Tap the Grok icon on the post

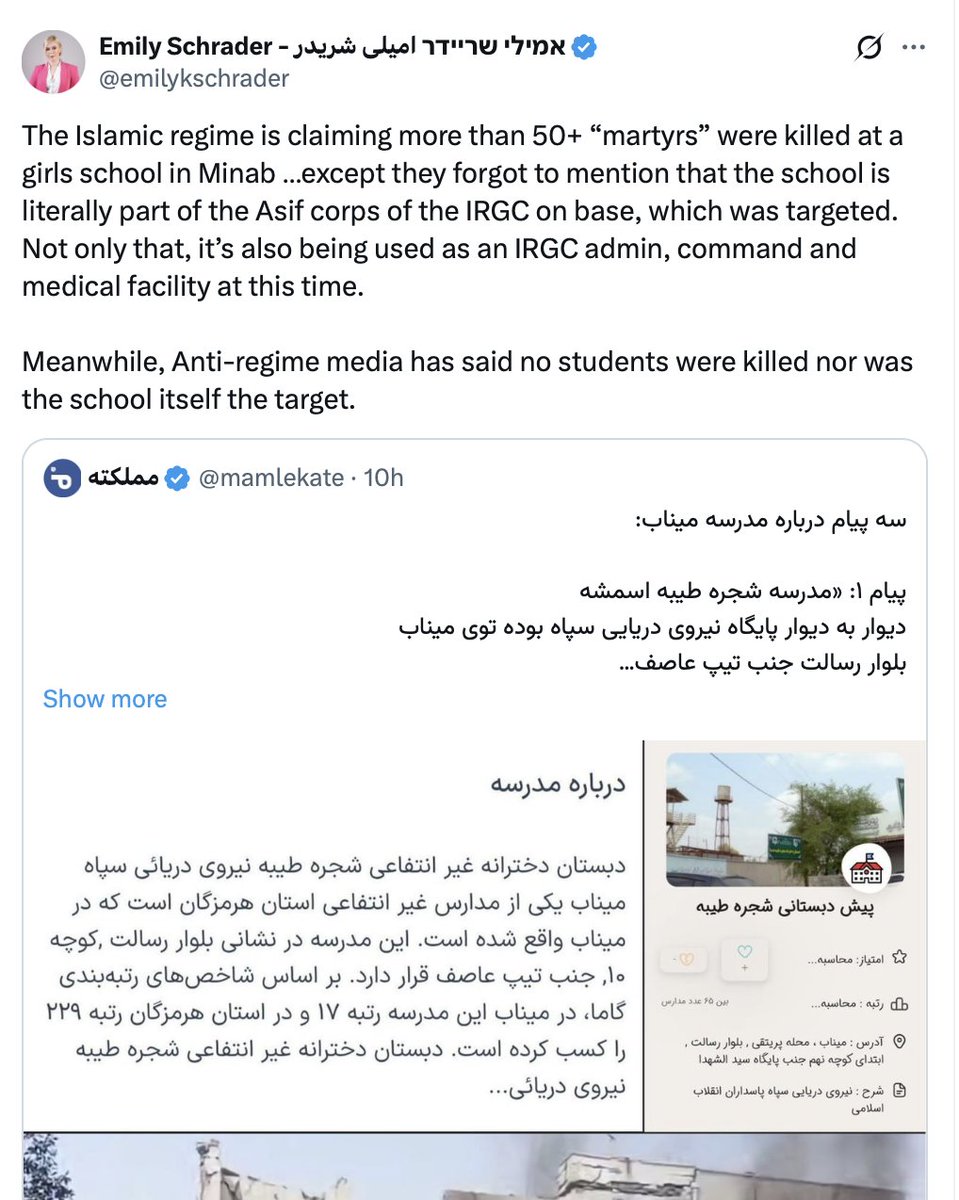868,47
